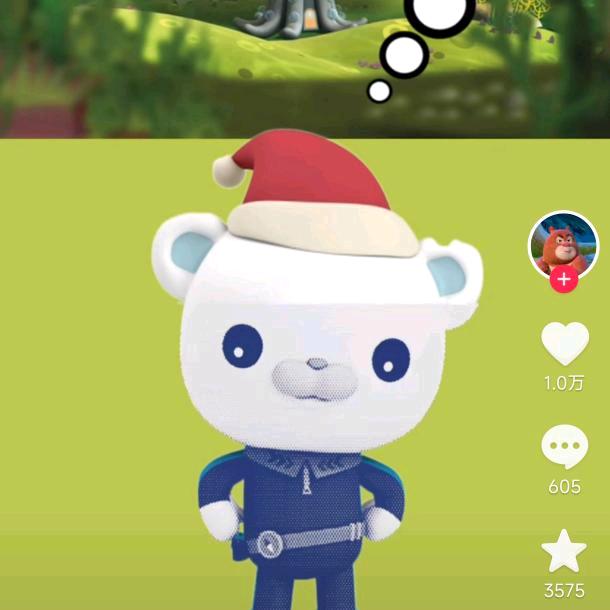Follow the creator with the plus button
610x610 pixels.
click(x=563, y=279)
